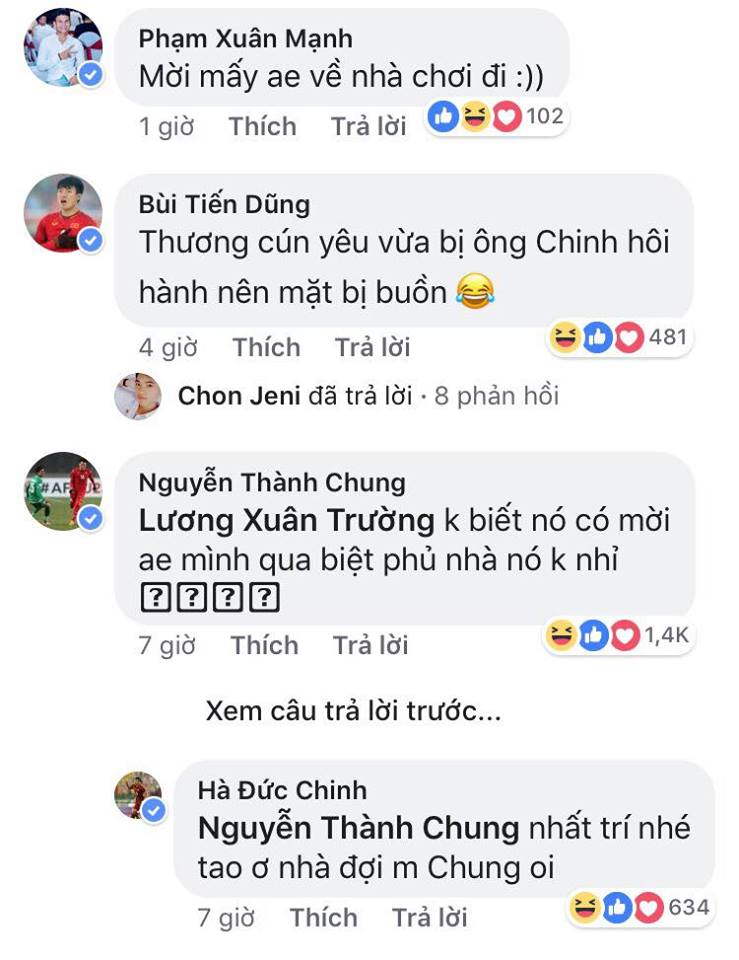
Task: Reply to Nguyễn Thành Chung's comment
Action: pyautogui.click(x=370, y=645)
